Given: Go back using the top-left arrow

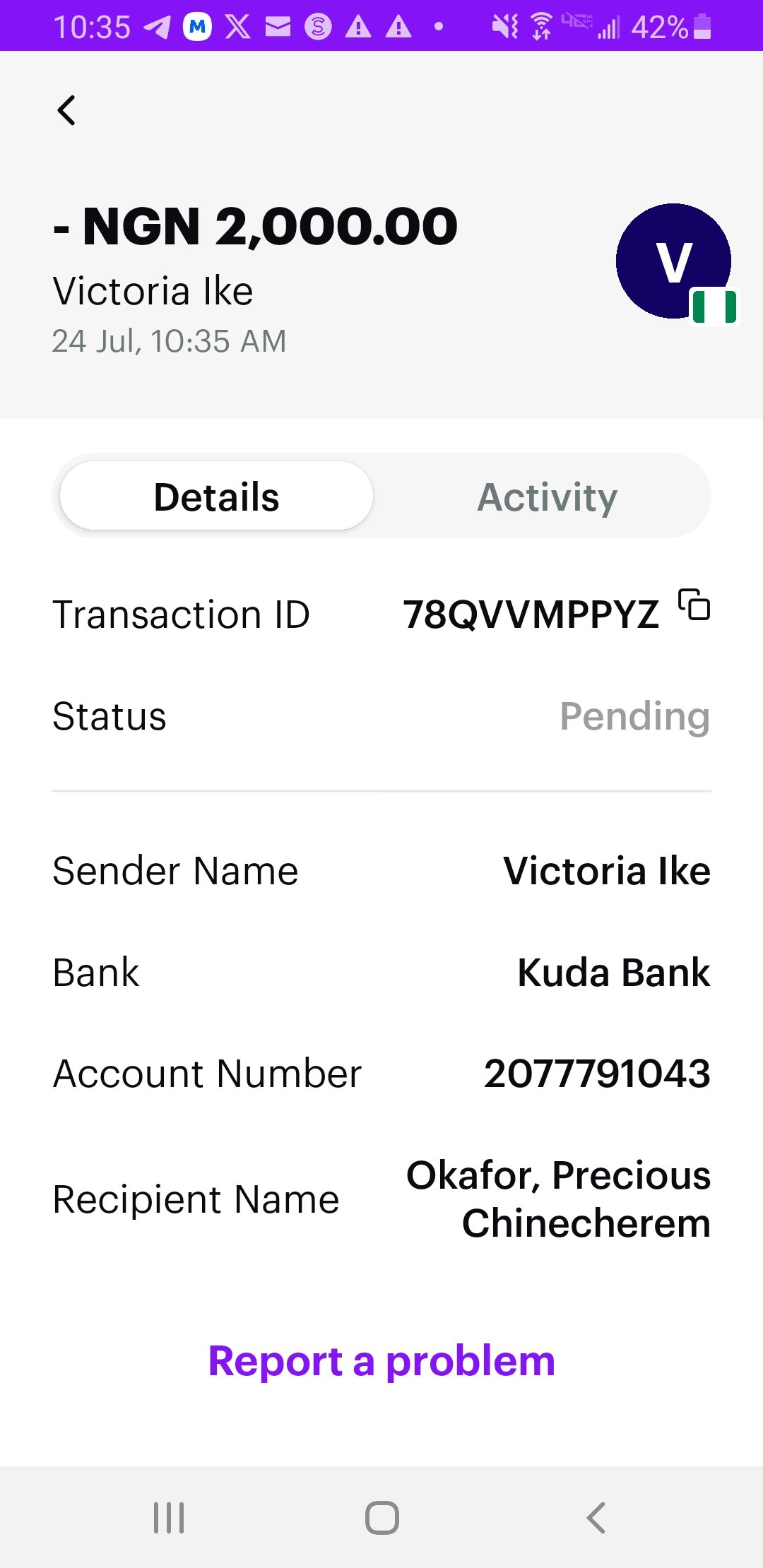Looking at the screenshot, I should coord(66,110).
